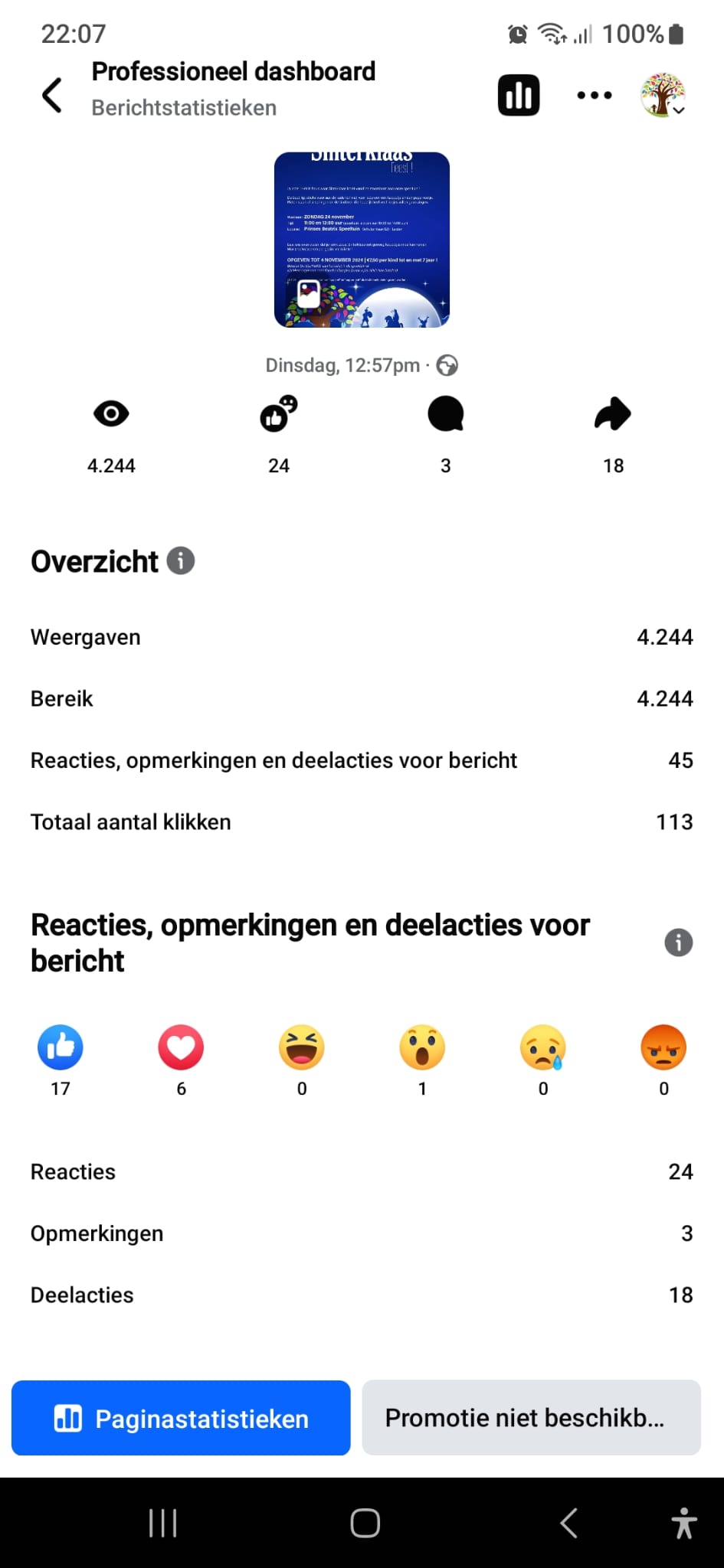Go to the home screen
The height and width of the screenshot is (1568, 724).
365,1523
